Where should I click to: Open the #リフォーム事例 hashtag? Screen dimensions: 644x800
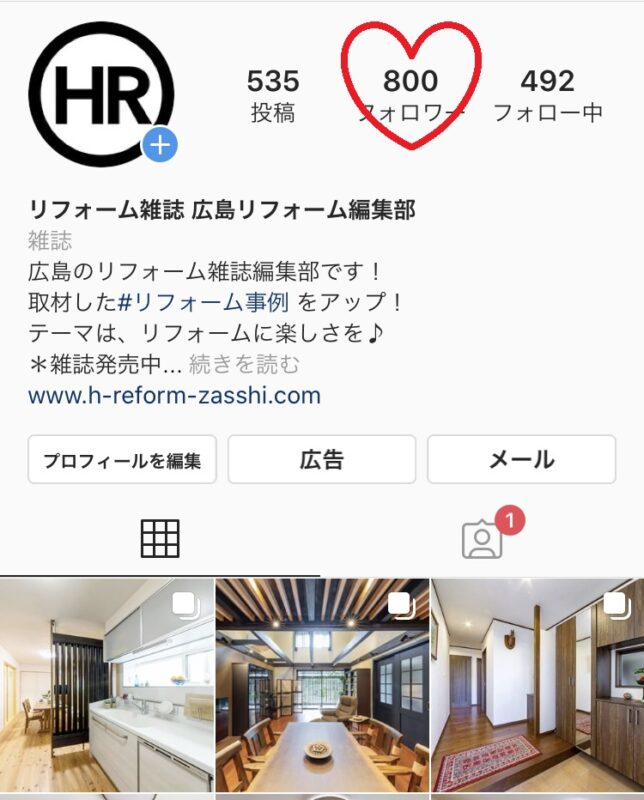tap(203, 302)
